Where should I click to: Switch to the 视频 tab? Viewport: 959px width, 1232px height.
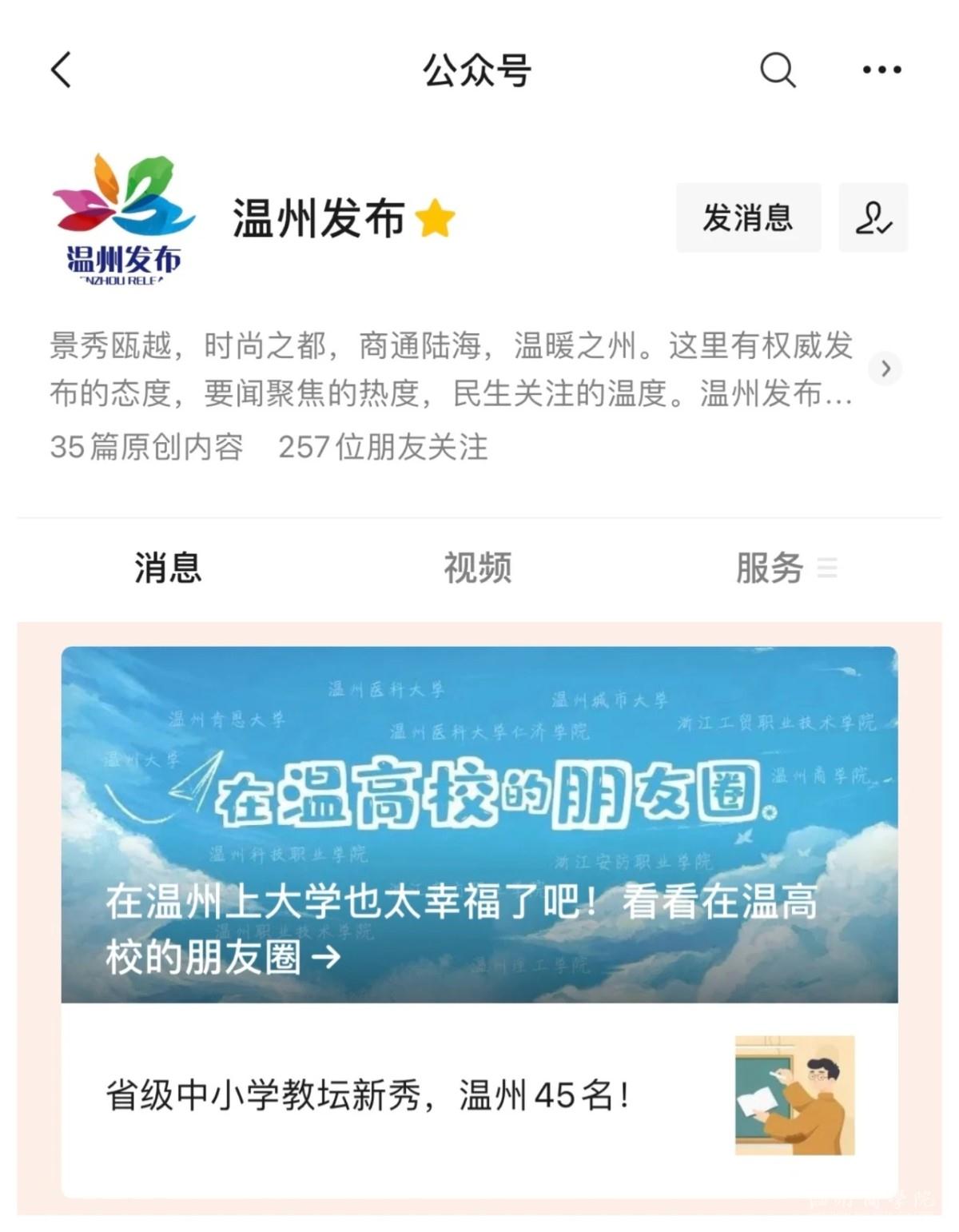477,568
